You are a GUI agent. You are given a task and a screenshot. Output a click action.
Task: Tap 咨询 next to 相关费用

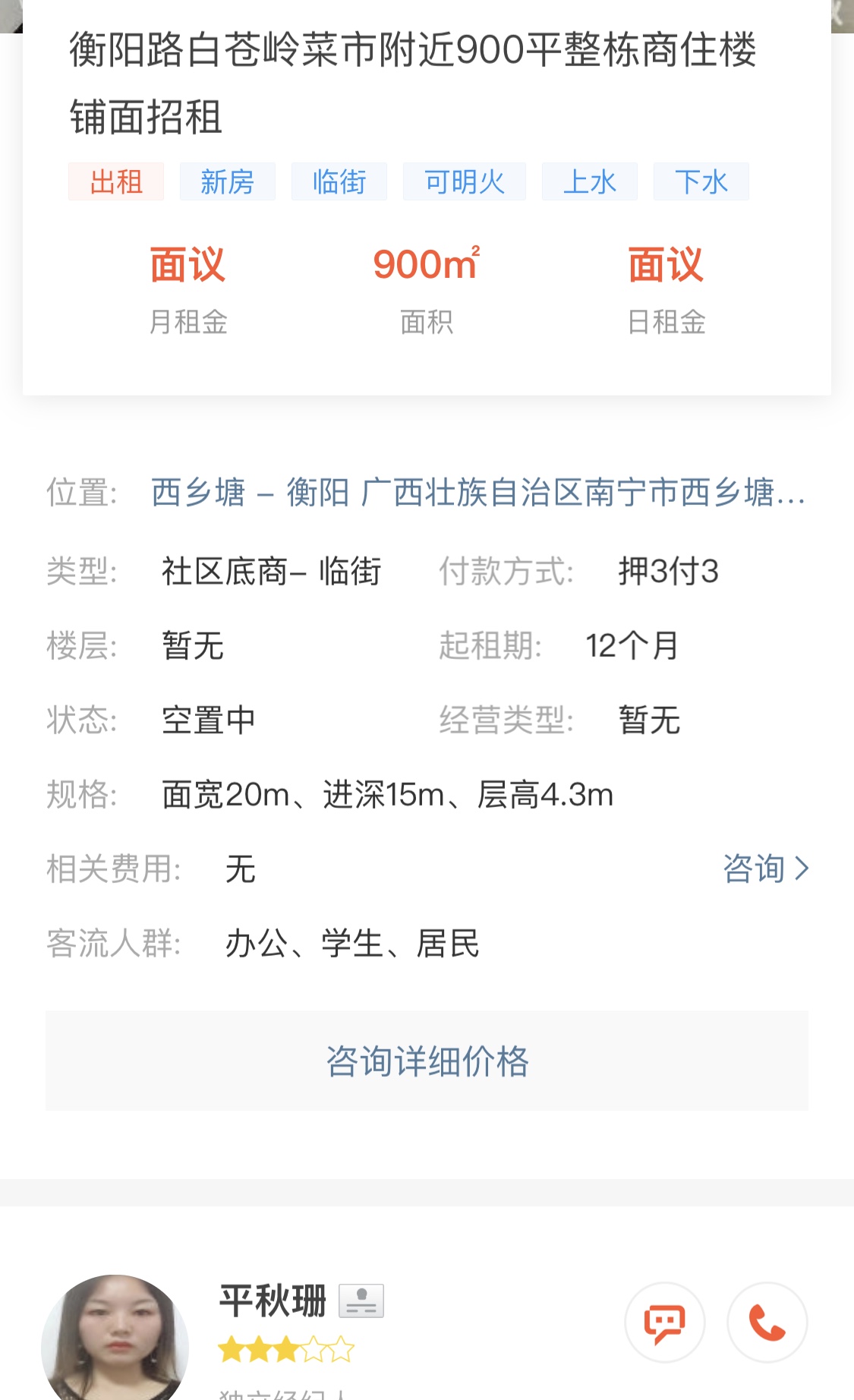click(765, 868)
